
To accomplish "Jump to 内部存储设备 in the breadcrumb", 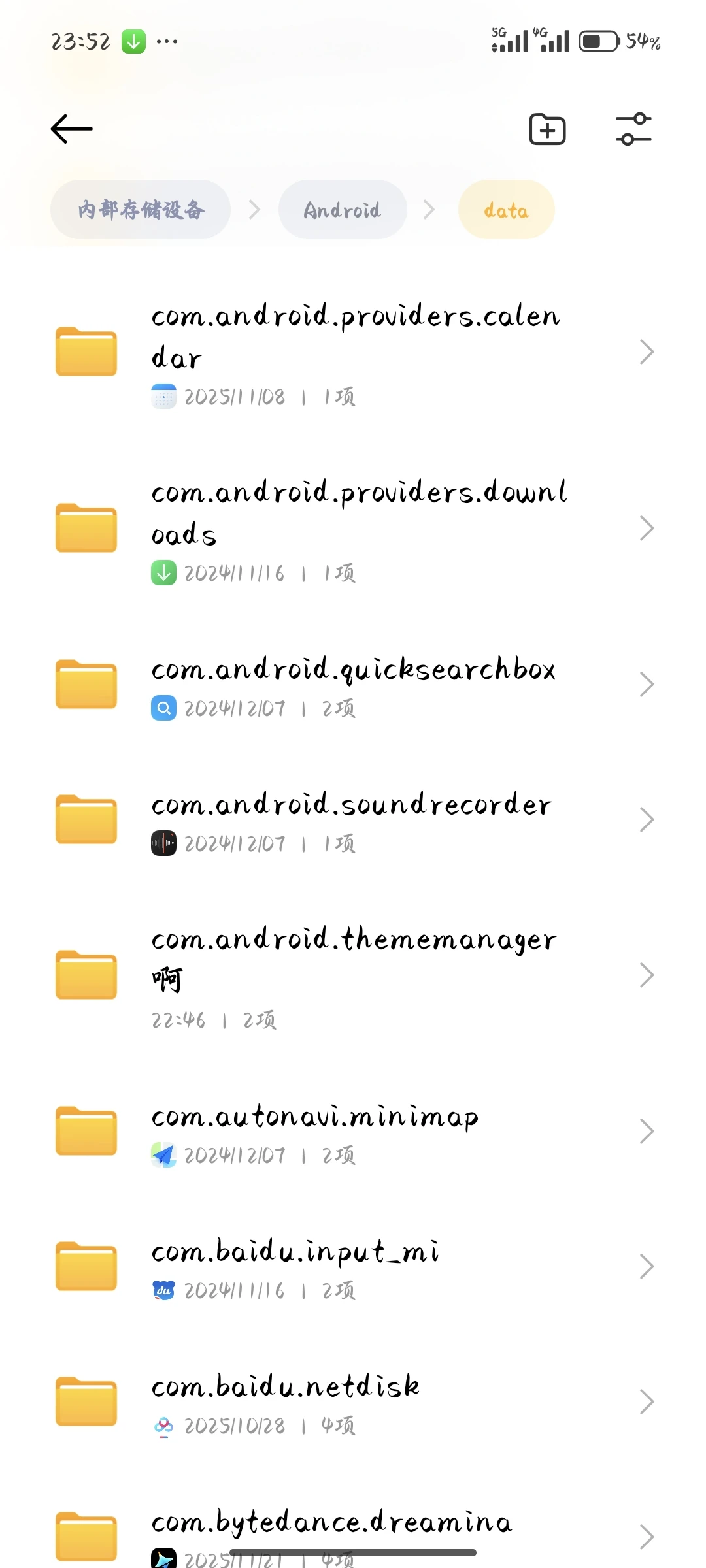I will click(x=141, y=210).
